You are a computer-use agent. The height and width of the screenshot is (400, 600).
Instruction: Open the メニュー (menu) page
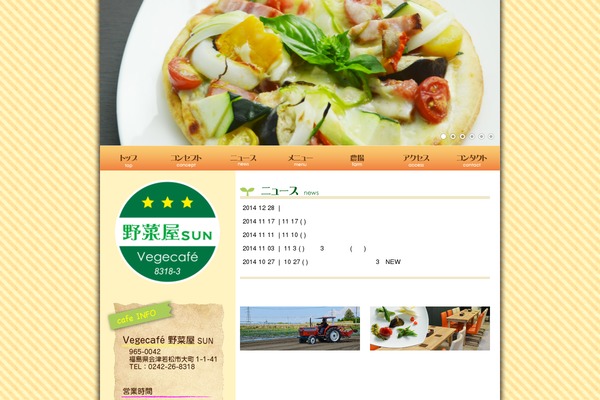[300, 159]
